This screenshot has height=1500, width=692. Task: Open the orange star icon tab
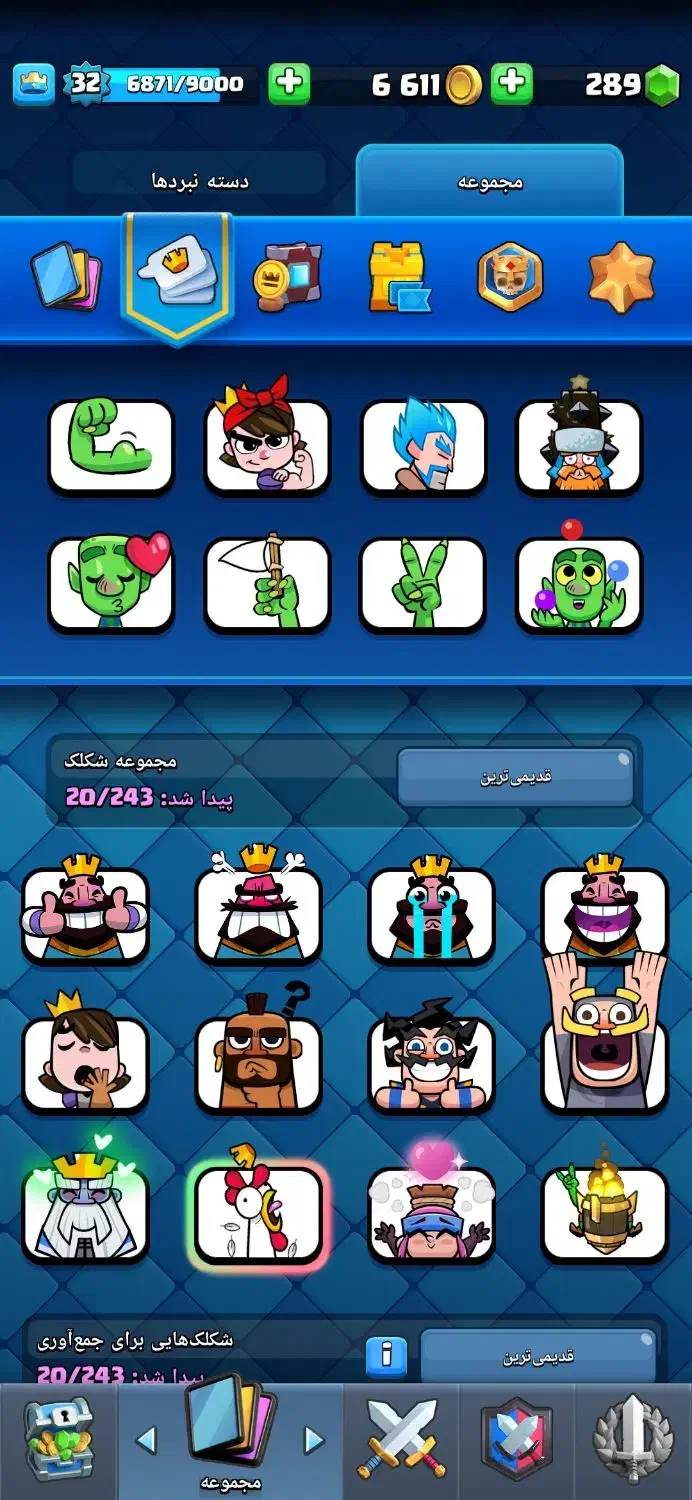pyautogui.click(x=621, y=278)
